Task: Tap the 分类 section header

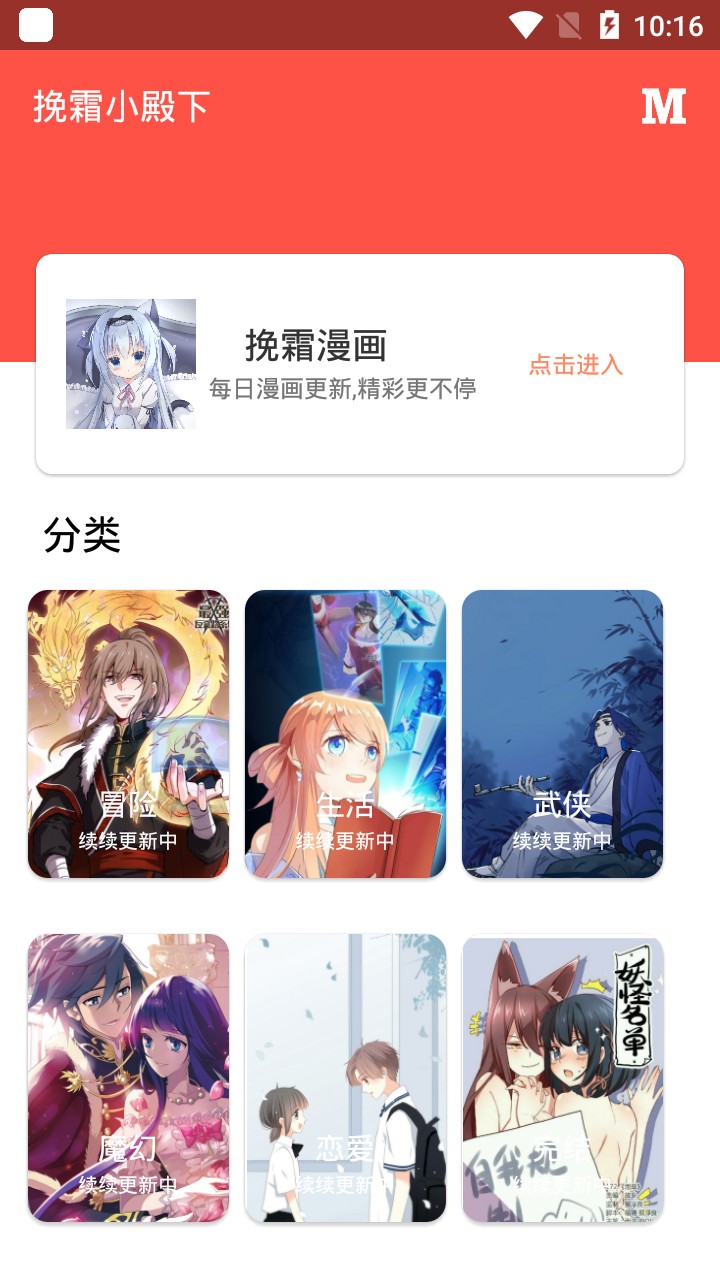Action: [83, 536]
